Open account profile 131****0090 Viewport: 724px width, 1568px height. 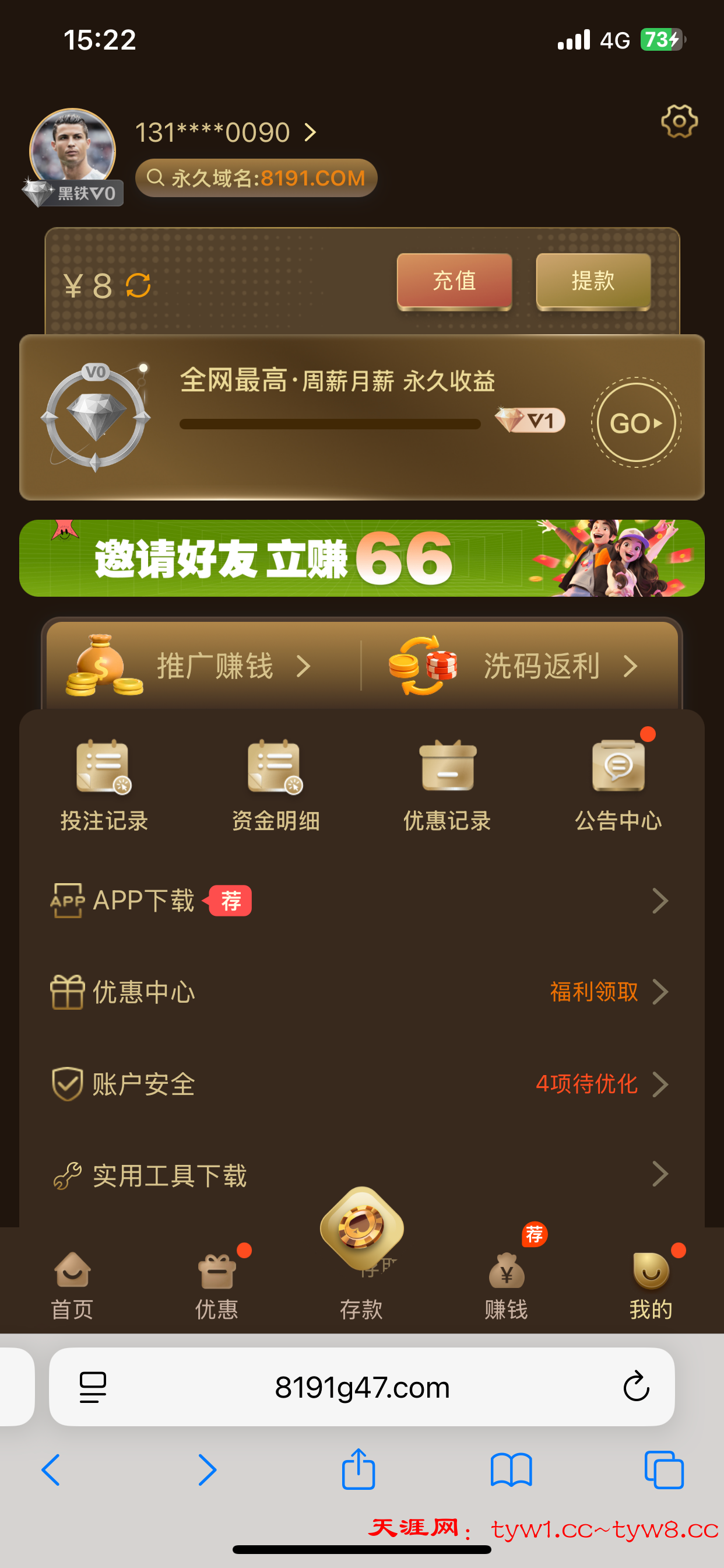click(x=225, y=132)
